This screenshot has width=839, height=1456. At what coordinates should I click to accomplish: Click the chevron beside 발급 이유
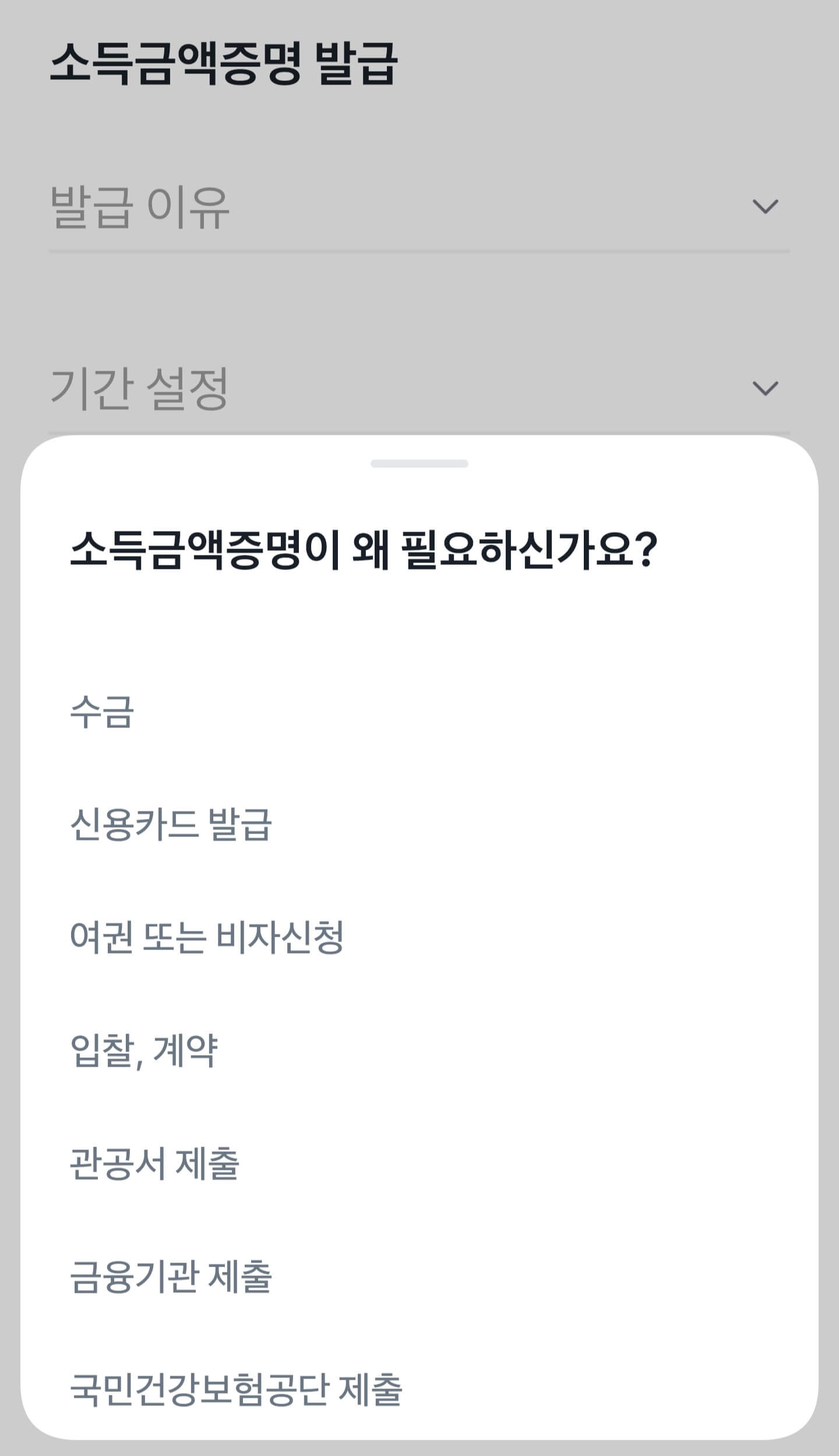coord(764,207)
